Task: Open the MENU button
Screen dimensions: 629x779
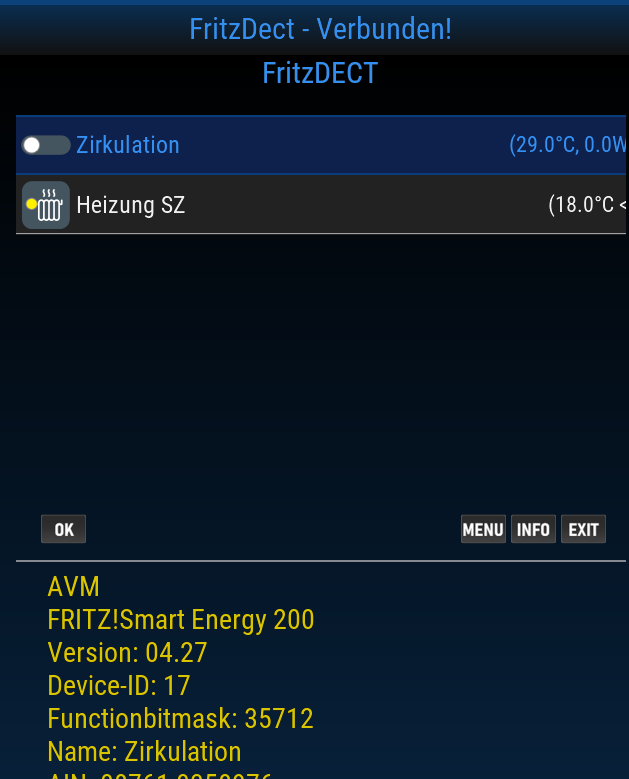Action: point(483,529)
